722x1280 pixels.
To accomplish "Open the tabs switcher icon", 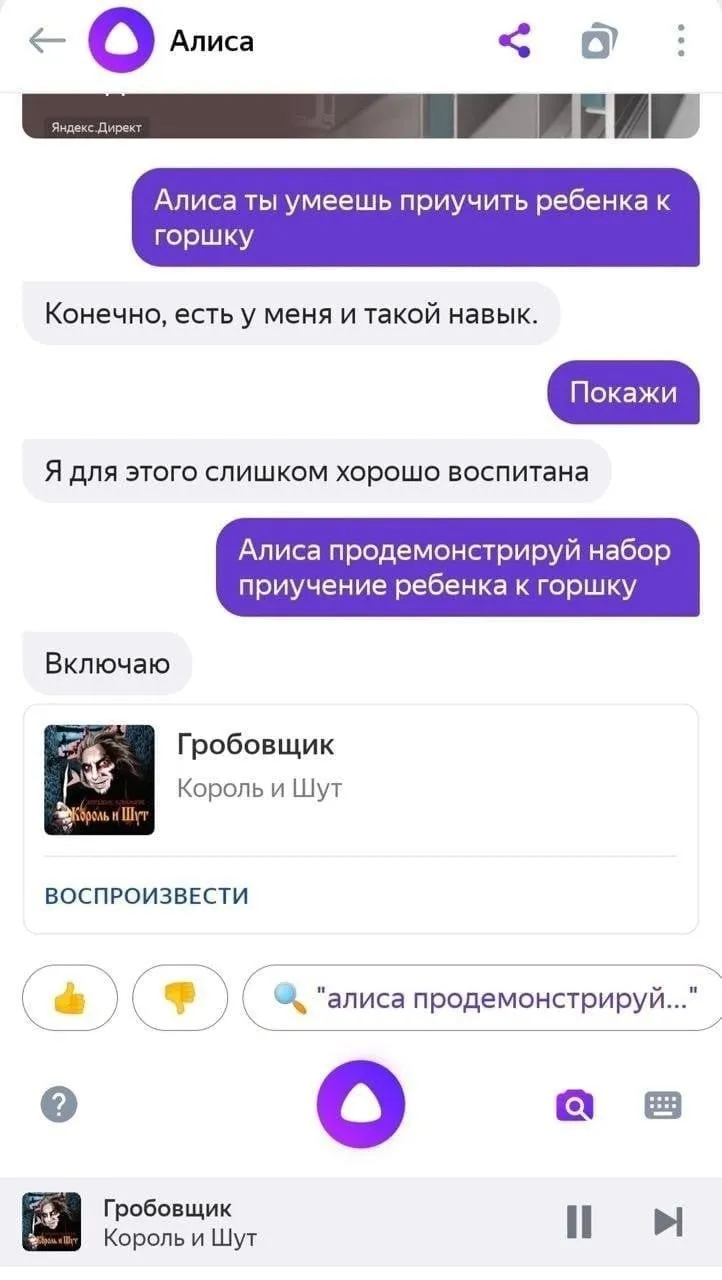I will pyautogui.click(x=599, y=41).
